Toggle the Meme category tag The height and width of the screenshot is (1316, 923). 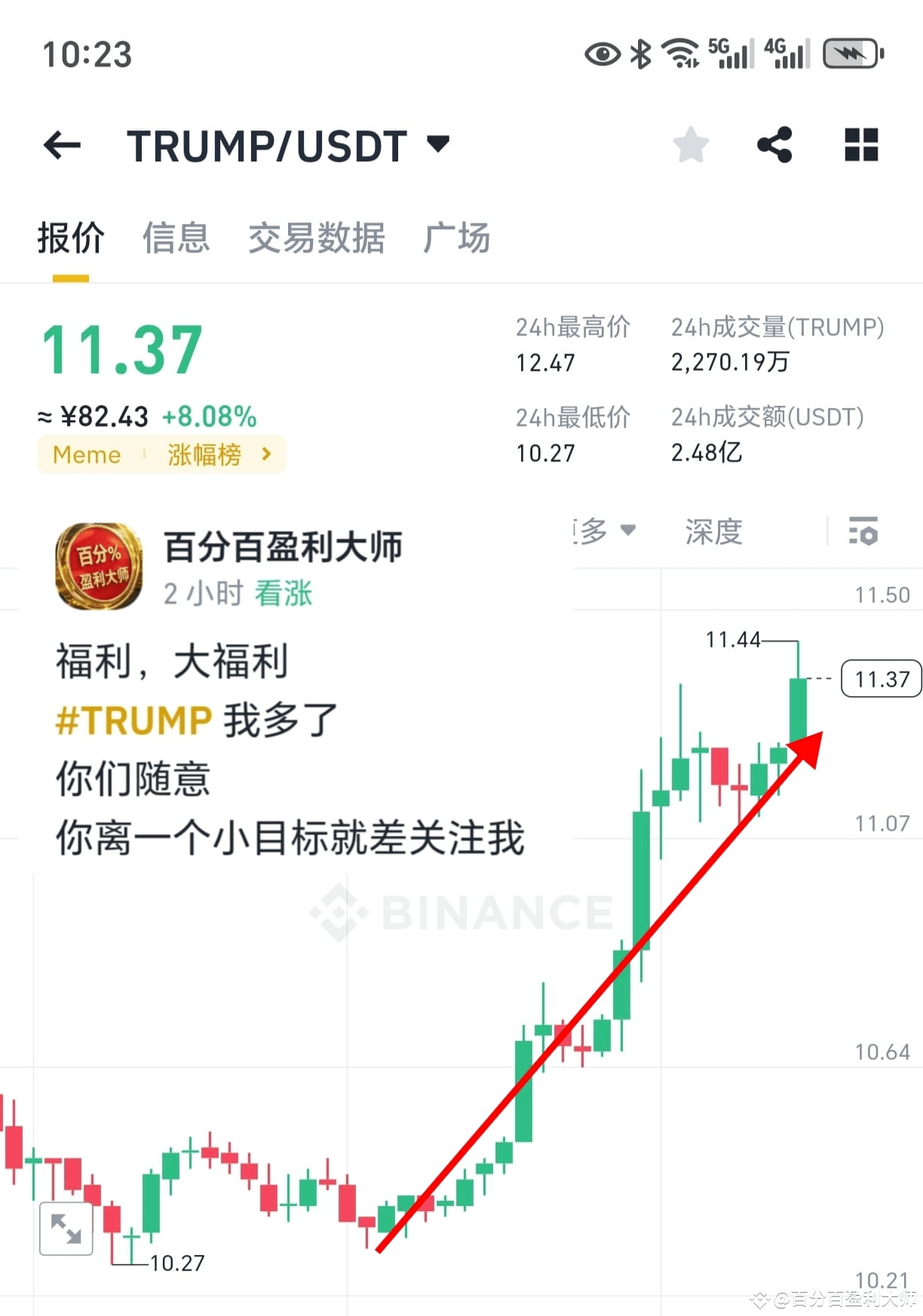click(87, 454)
